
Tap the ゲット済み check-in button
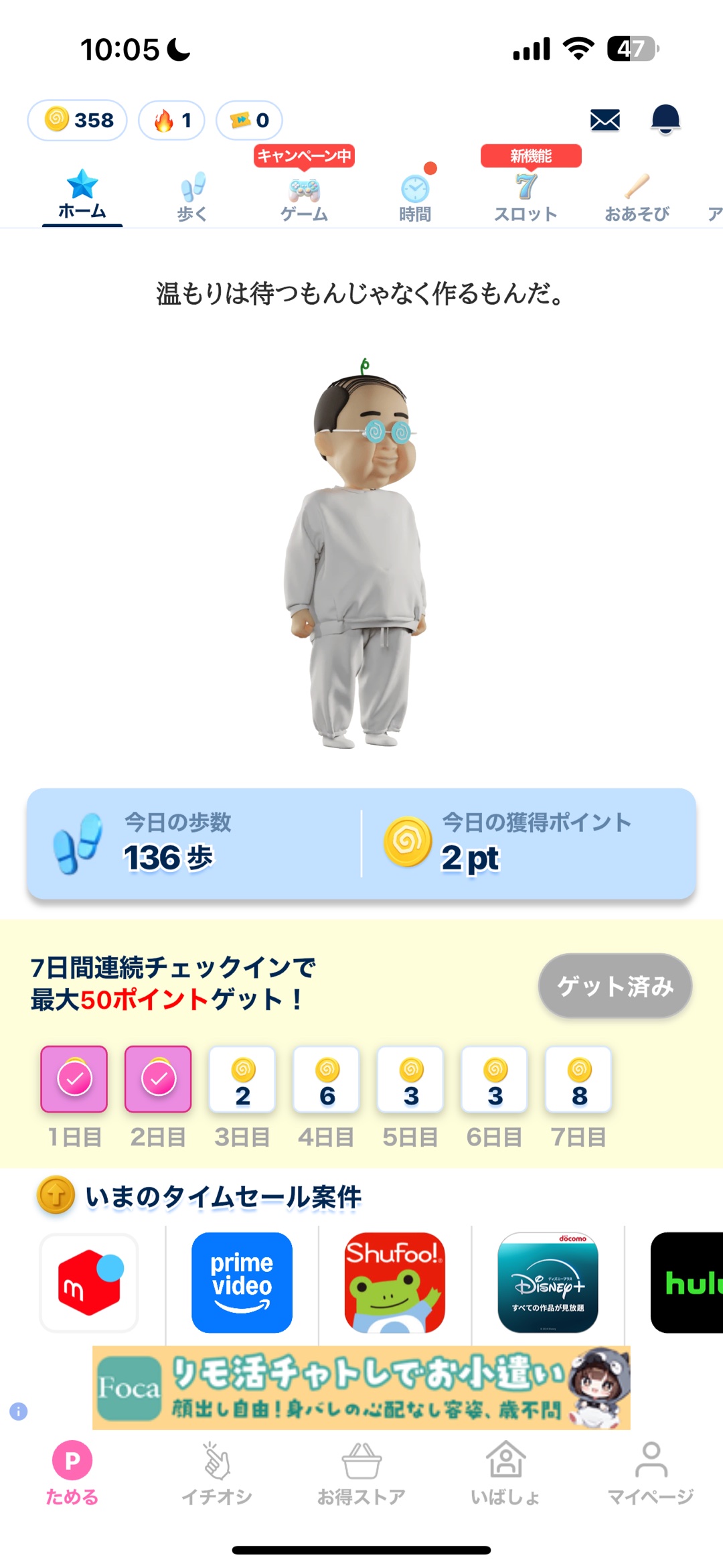tap(615, 986)
